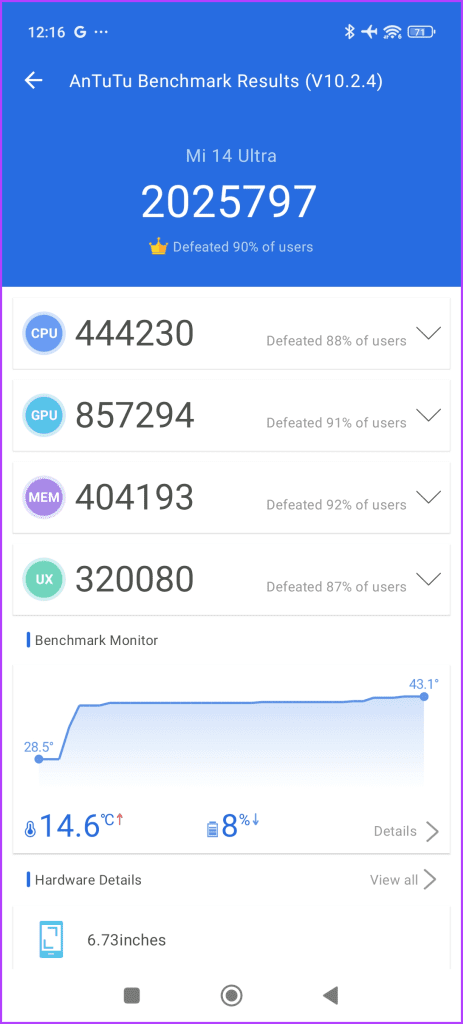Expand the CPU score details
The image size is (463, 1024).
click(428, 333)
